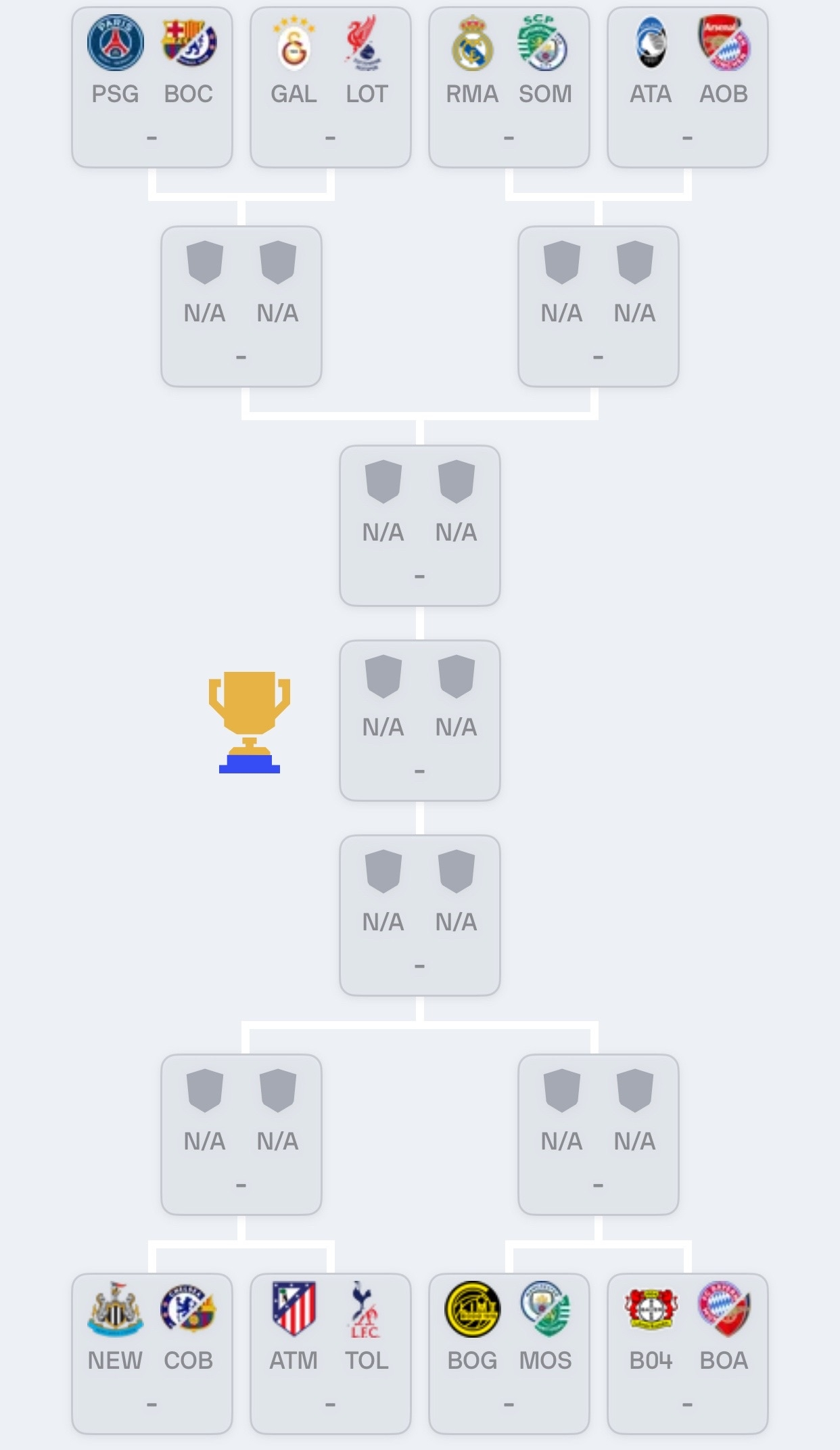Tap the NEW vs COB match card

(x=152, y=1354)
